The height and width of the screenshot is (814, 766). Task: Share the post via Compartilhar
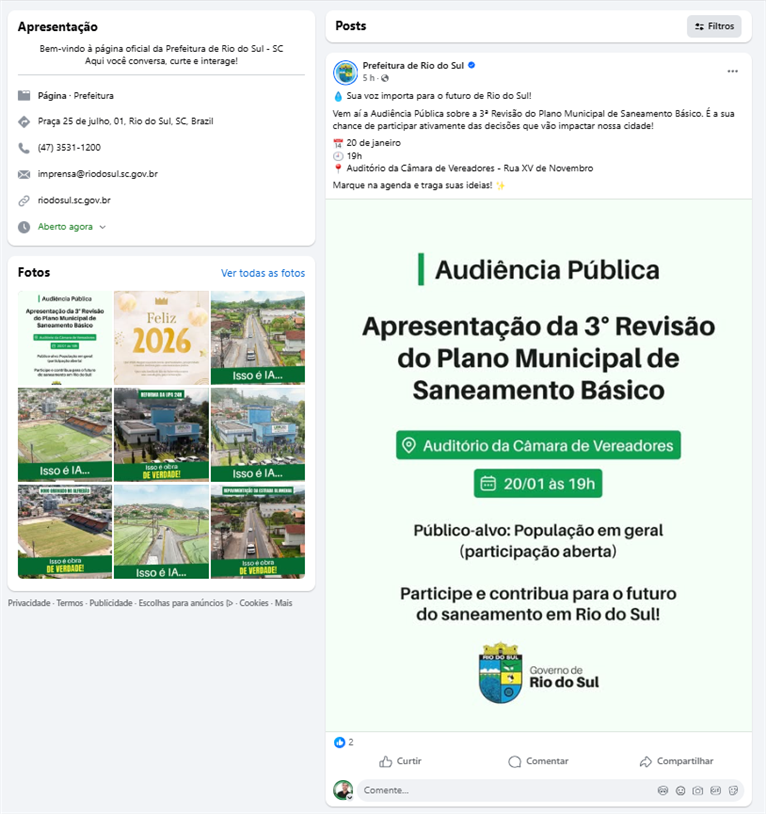pyautogui.click(x=676, y=761)
